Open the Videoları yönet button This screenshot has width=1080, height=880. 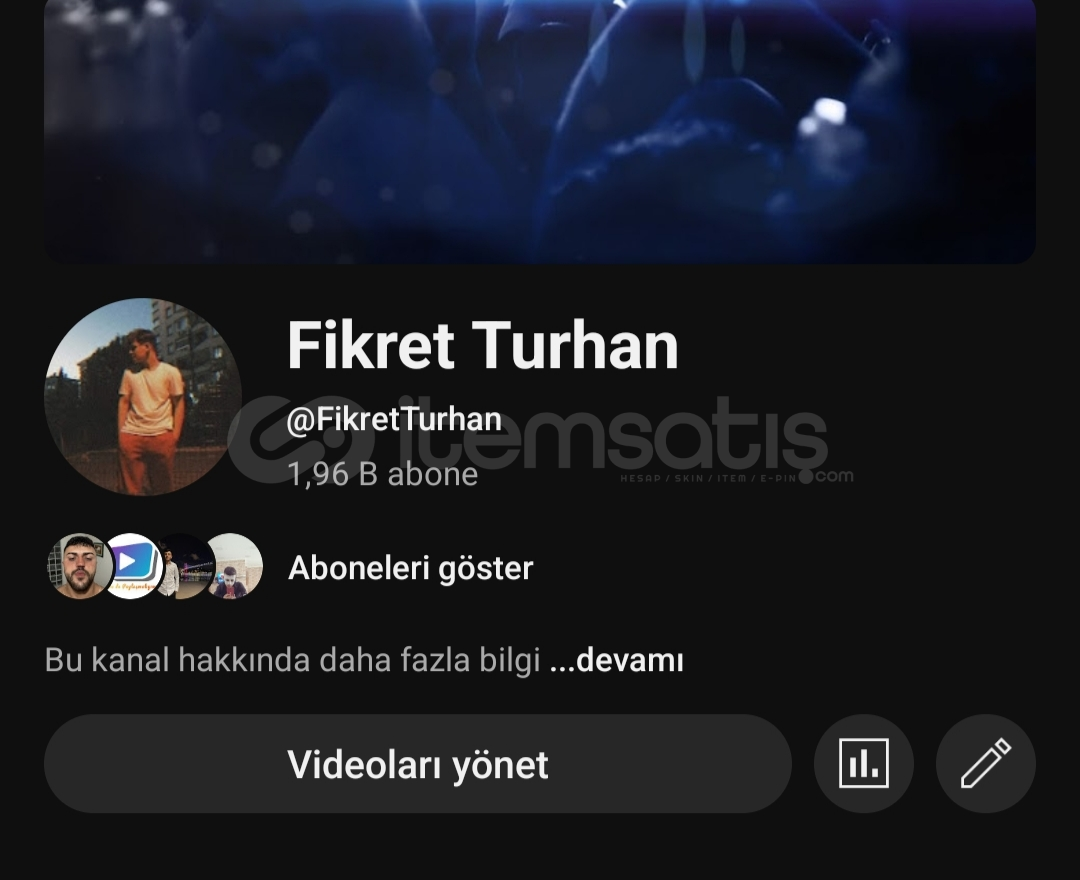pos(418,765)
